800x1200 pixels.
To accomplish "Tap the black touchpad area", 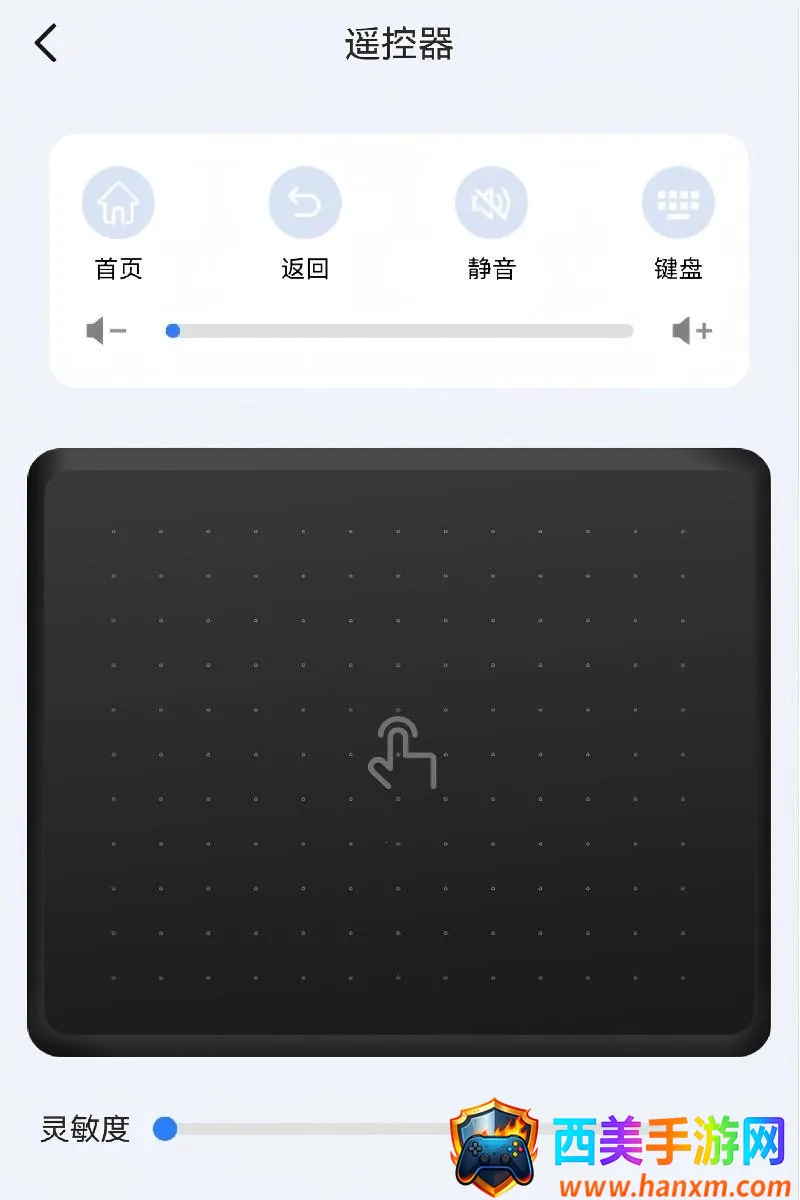I will [x=400, y=750].
